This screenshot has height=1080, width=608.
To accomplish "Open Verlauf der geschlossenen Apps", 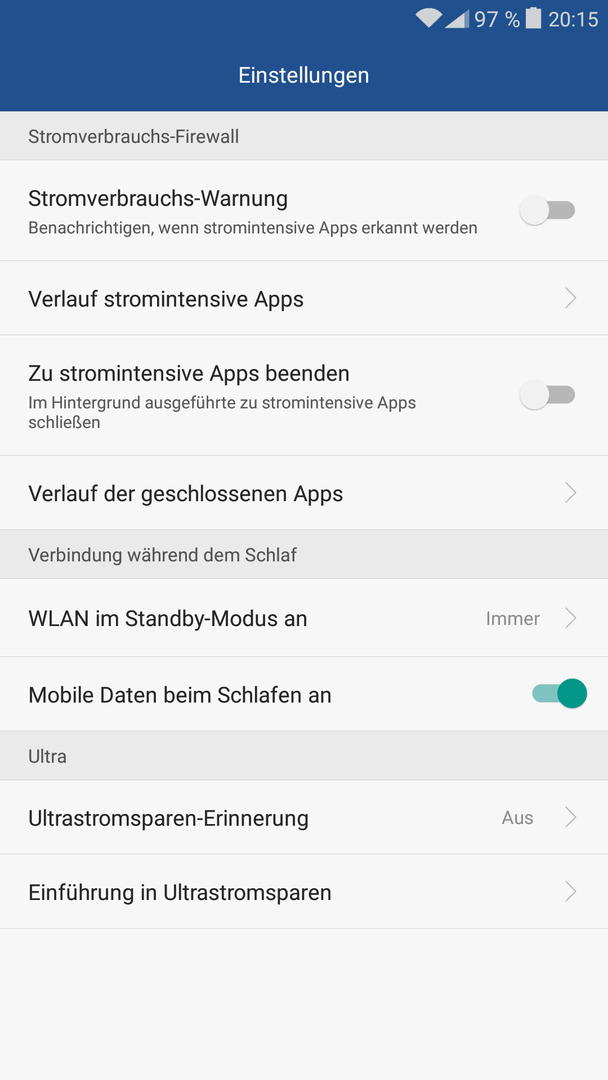I will pyautogui.click(x=304, y=492).
